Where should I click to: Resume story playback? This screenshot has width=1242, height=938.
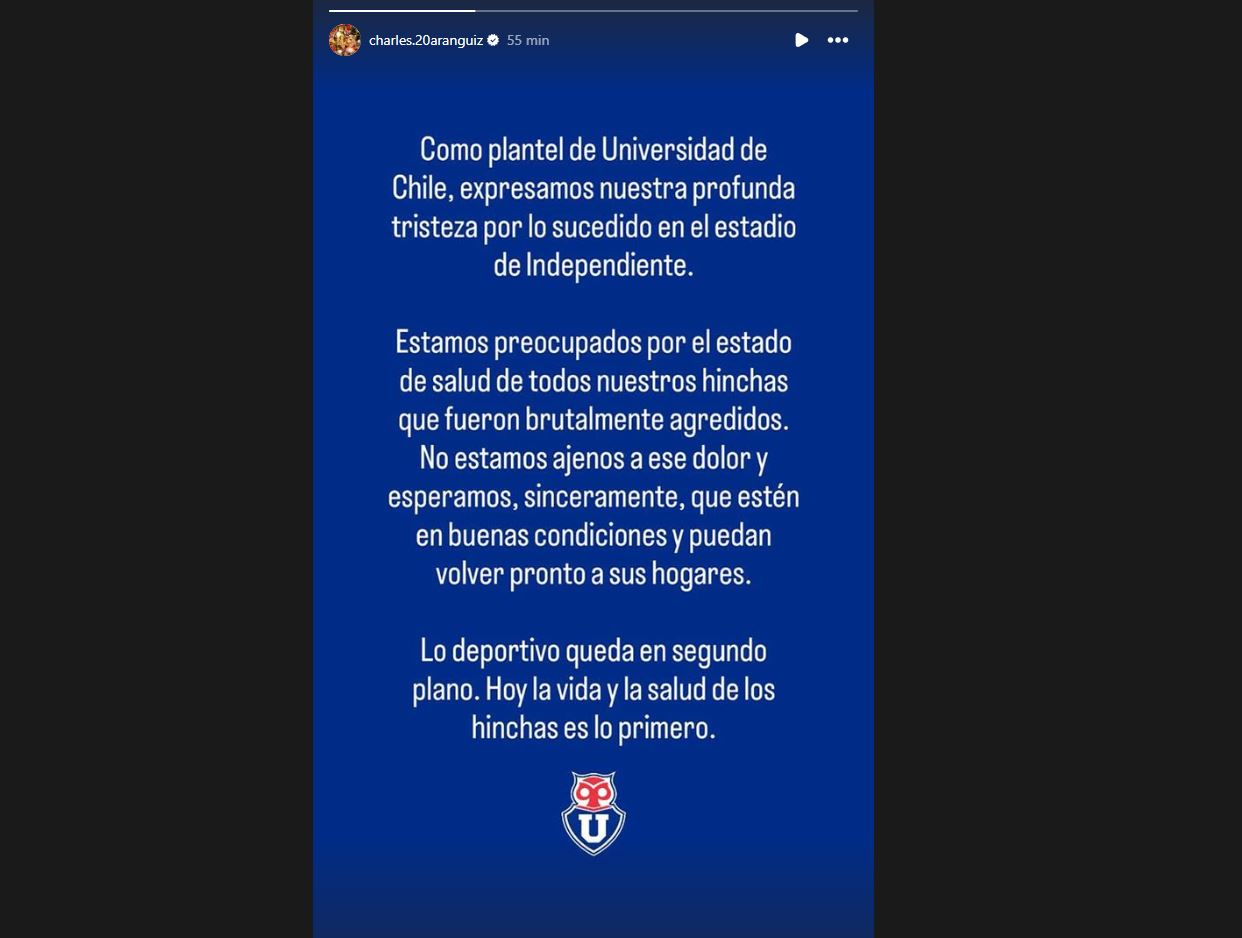tap(801, 40)
